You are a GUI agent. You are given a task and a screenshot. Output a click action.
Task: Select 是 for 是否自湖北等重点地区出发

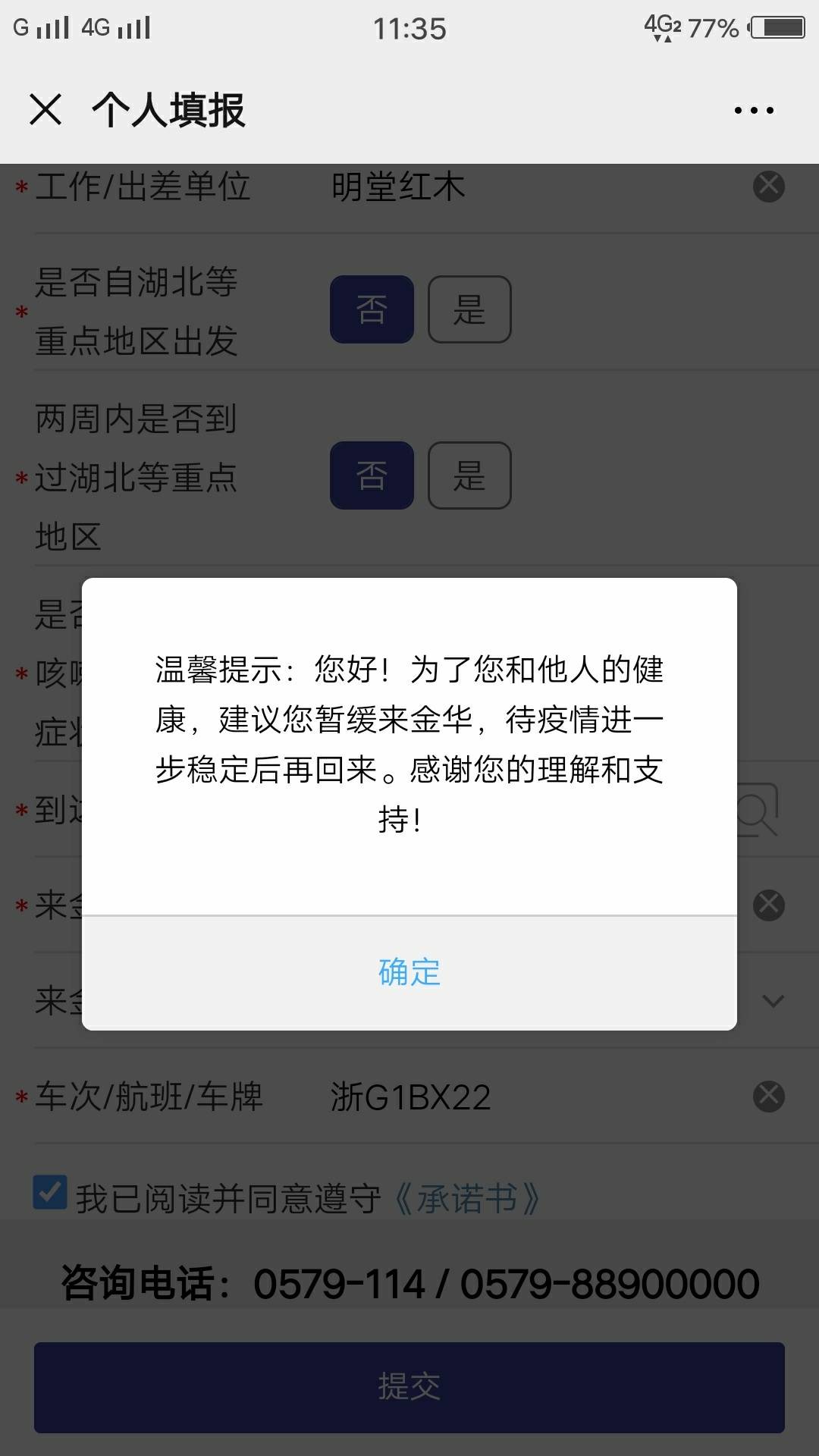pyautogui.click(x=469, y=309)
